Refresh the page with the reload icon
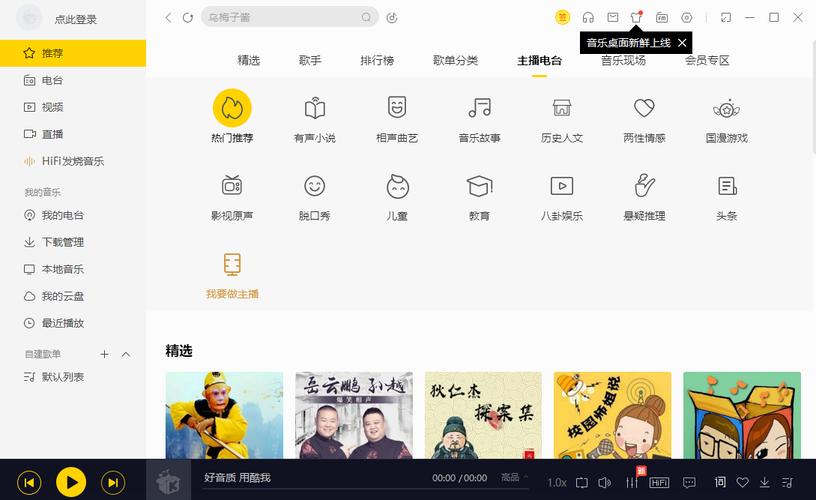This screenshot has height=500, width=816. pos(187,17)
